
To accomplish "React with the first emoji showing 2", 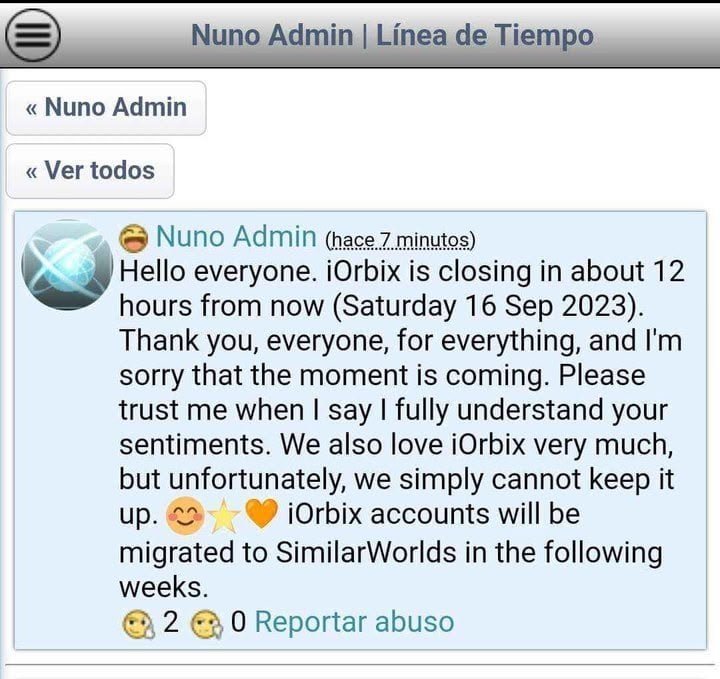I will [136, 623].
